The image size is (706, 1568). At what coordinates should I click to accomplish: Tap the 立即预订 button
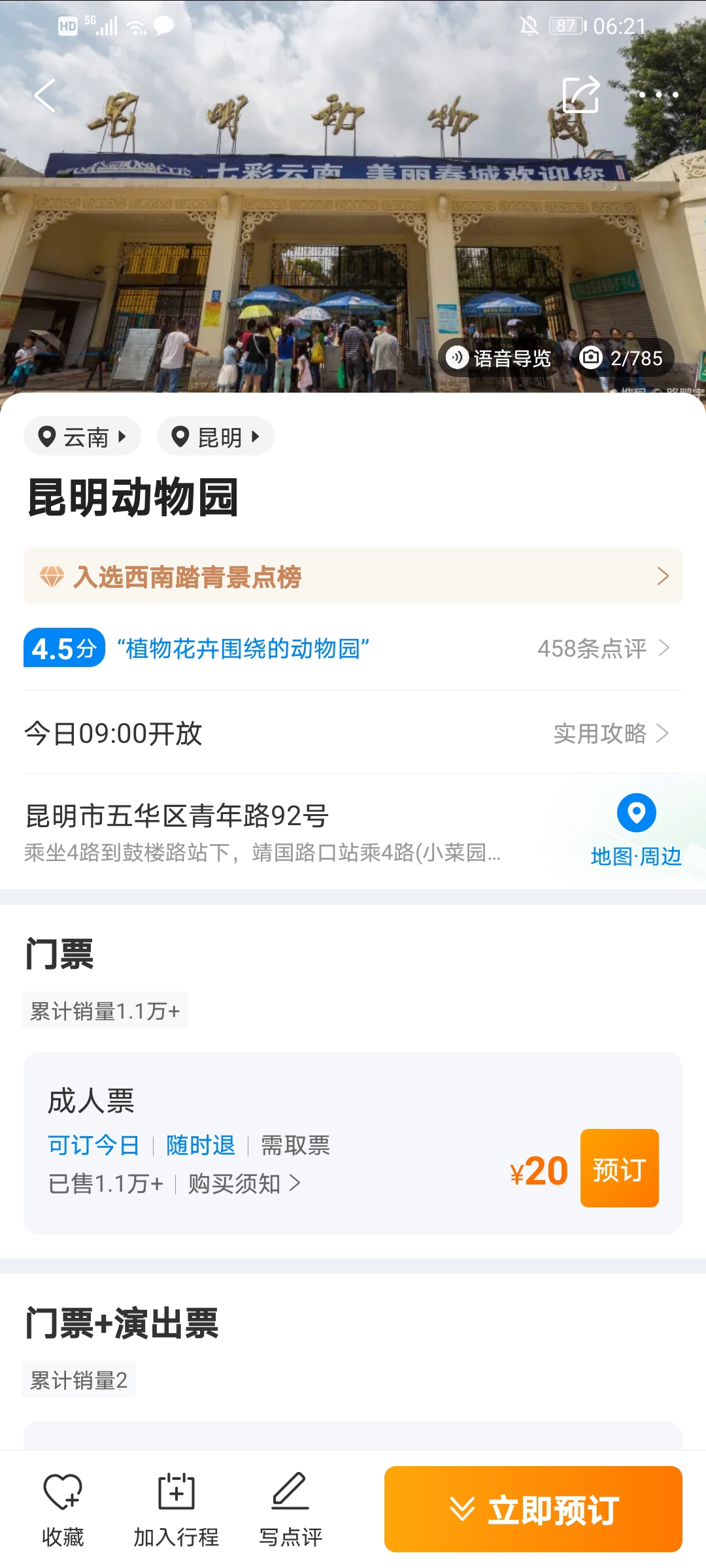(533, 1509)
